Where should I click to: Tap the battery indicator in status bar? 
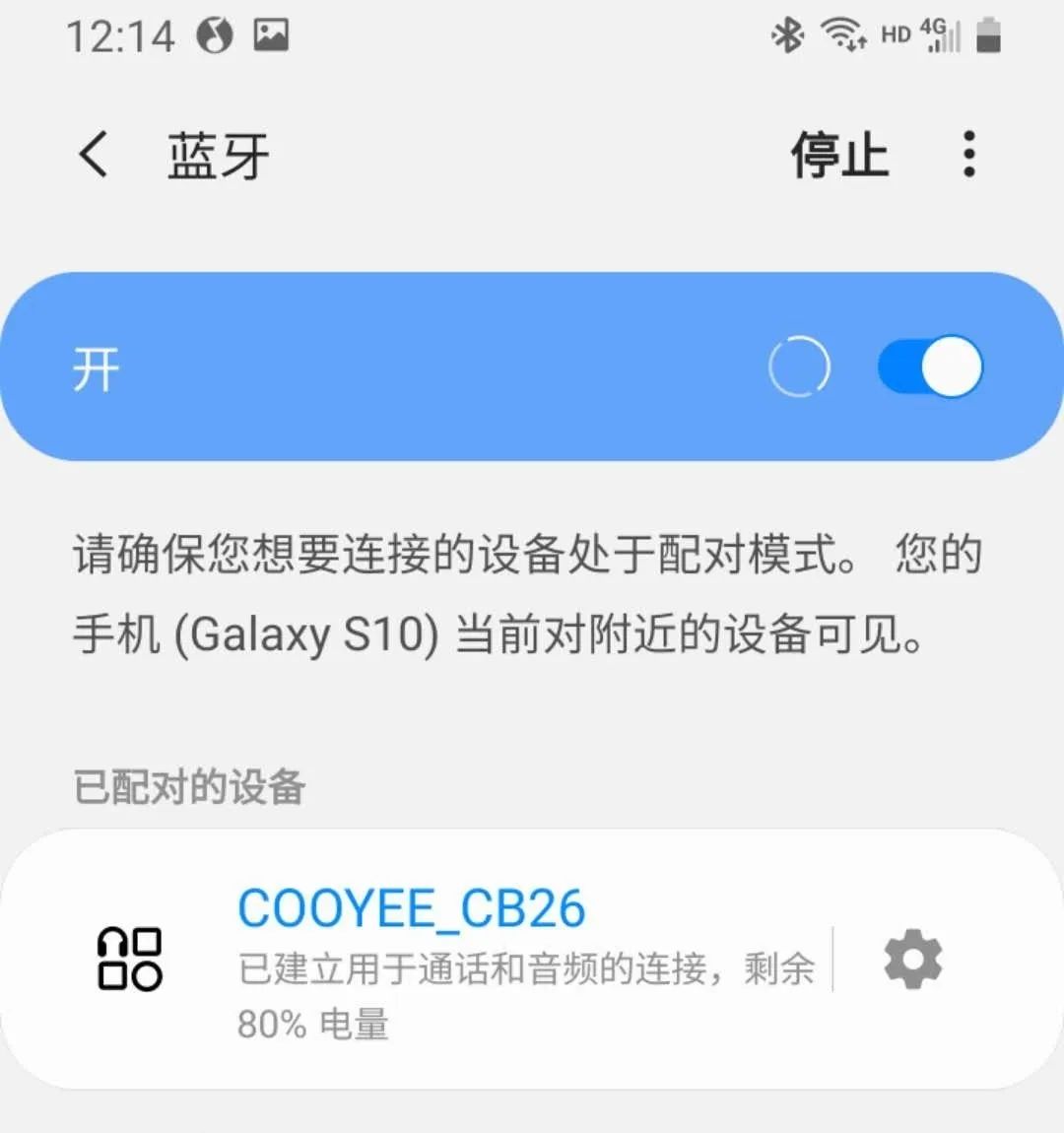pyautogui.click(x=985, y=34)
